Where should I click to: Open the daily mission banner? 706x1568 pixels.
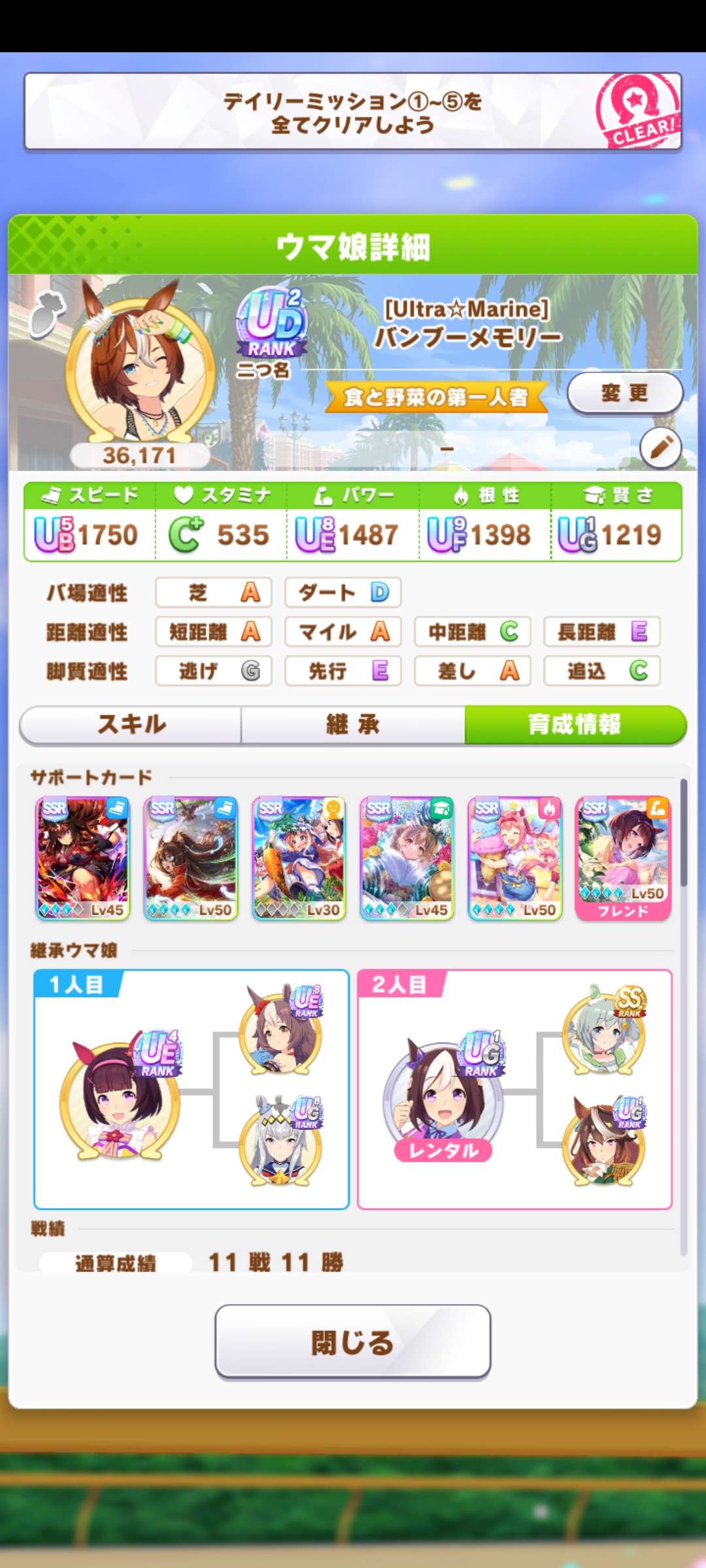[x=353, y=112]
